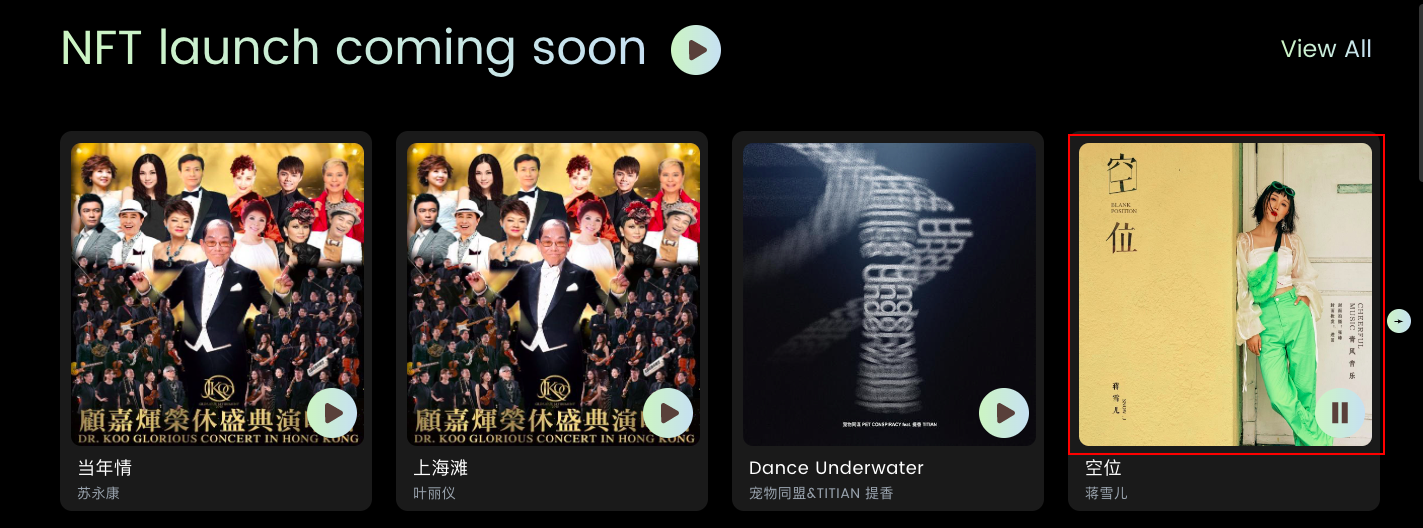1423x528 pixels.
Task: Play the song 上海滩
Action: click(x=668, y=413)
